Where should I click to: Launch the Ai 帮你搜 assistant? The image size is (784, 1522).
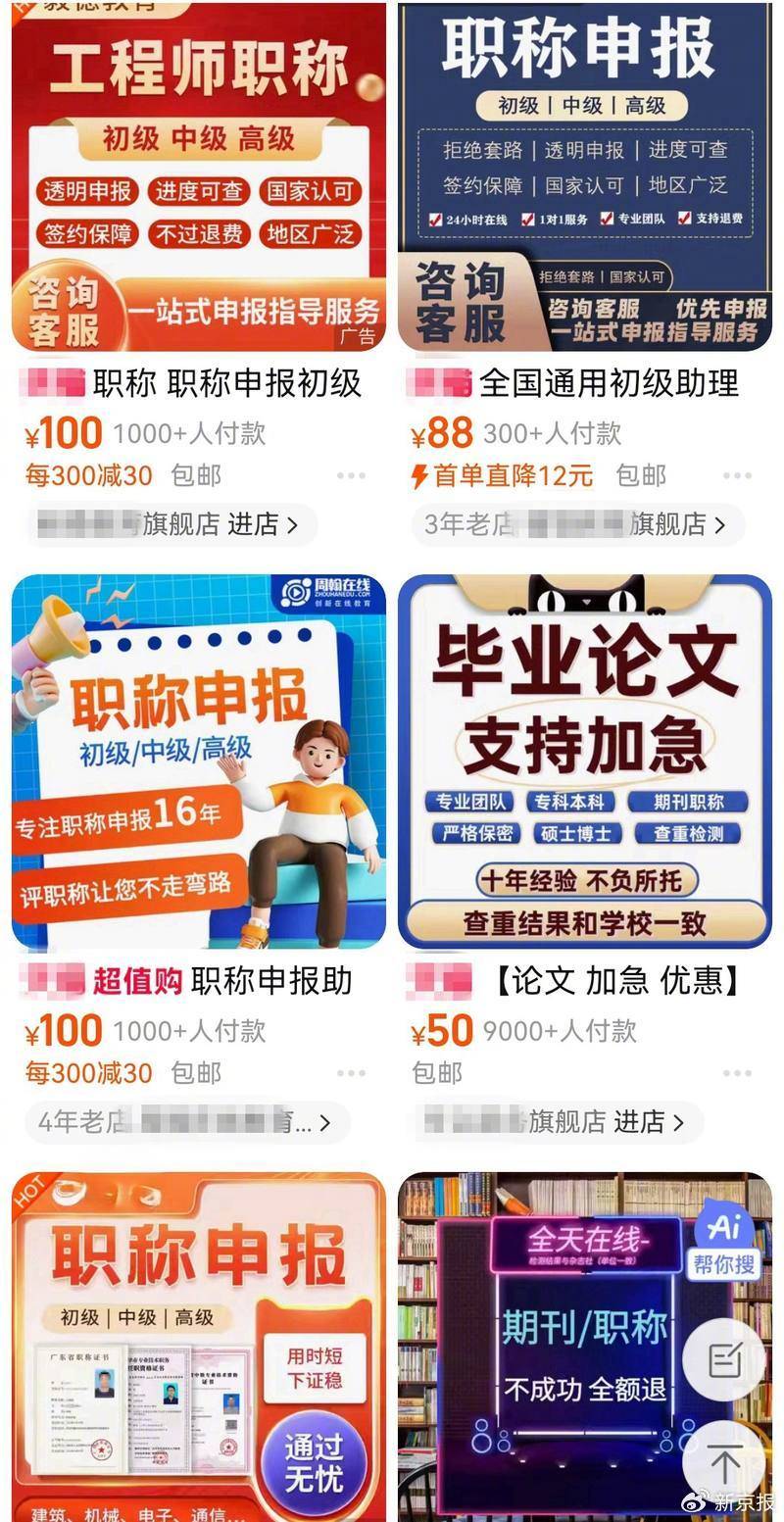coord(725,1245)
